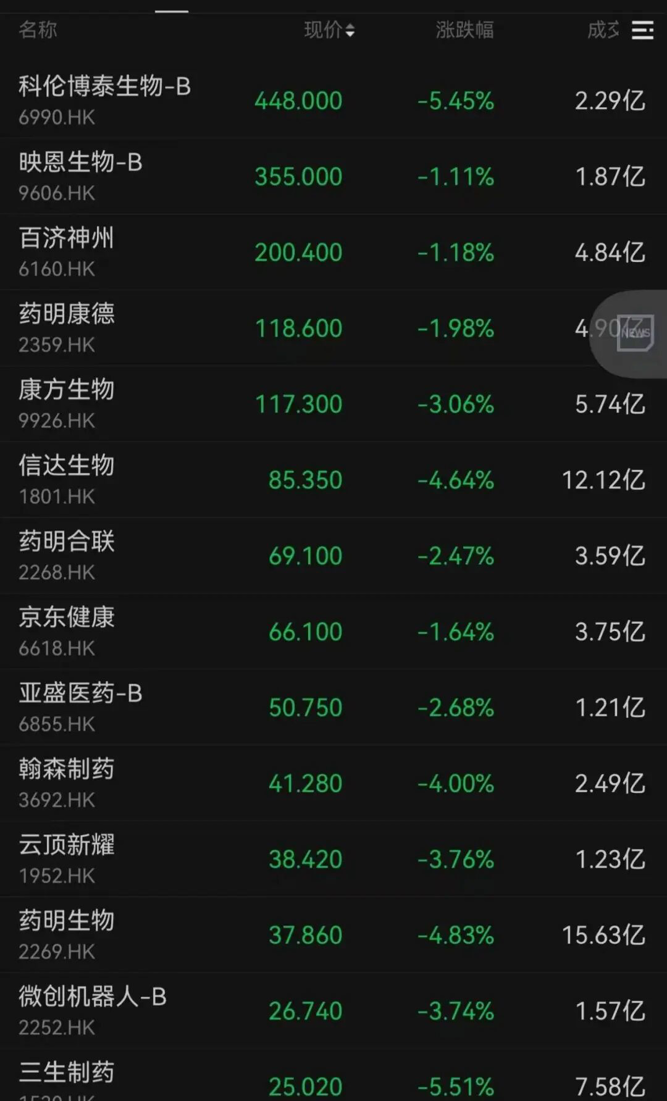
Task: Sort stocks by 涨跌幅 column header
Action: point(464,30)
